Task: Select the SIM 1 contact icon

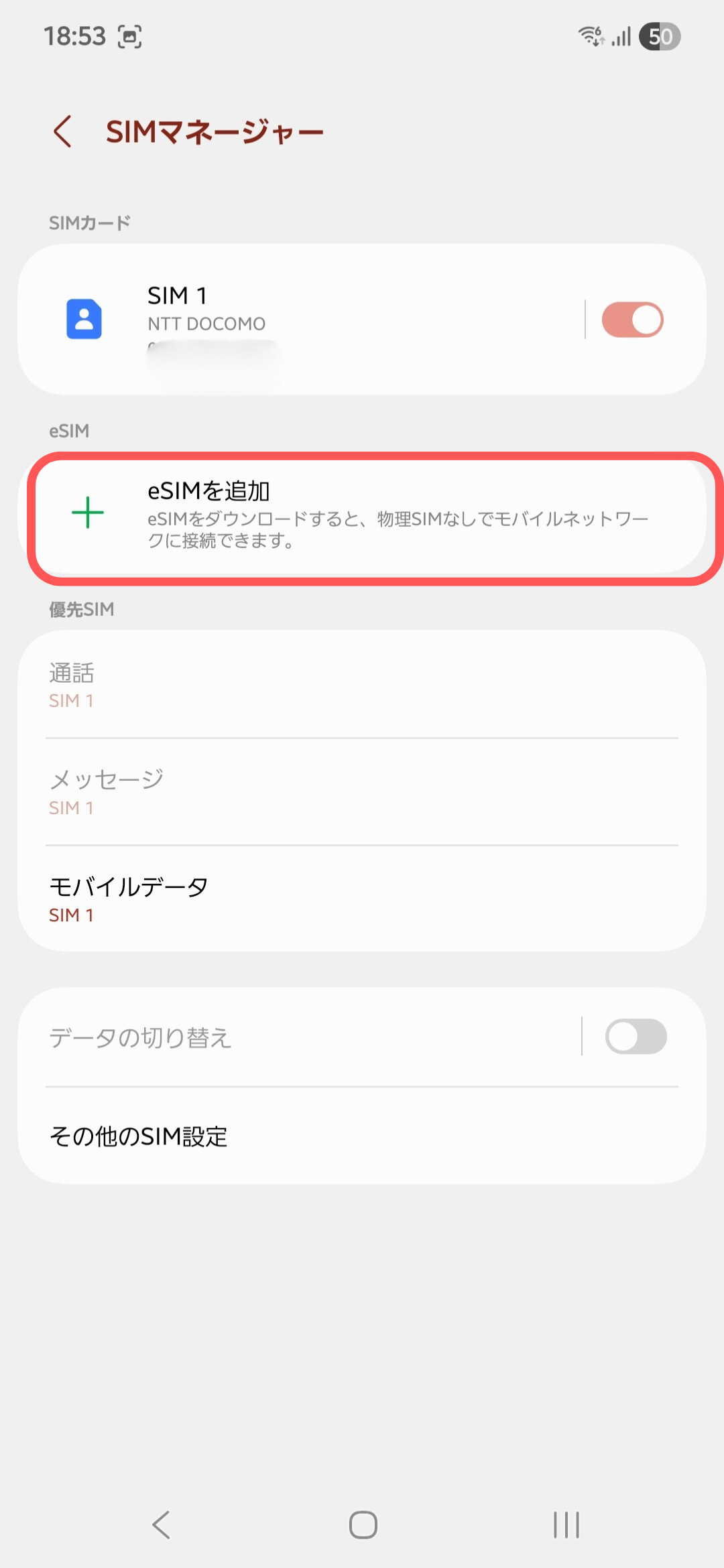Action: click(x=85, y=320)
